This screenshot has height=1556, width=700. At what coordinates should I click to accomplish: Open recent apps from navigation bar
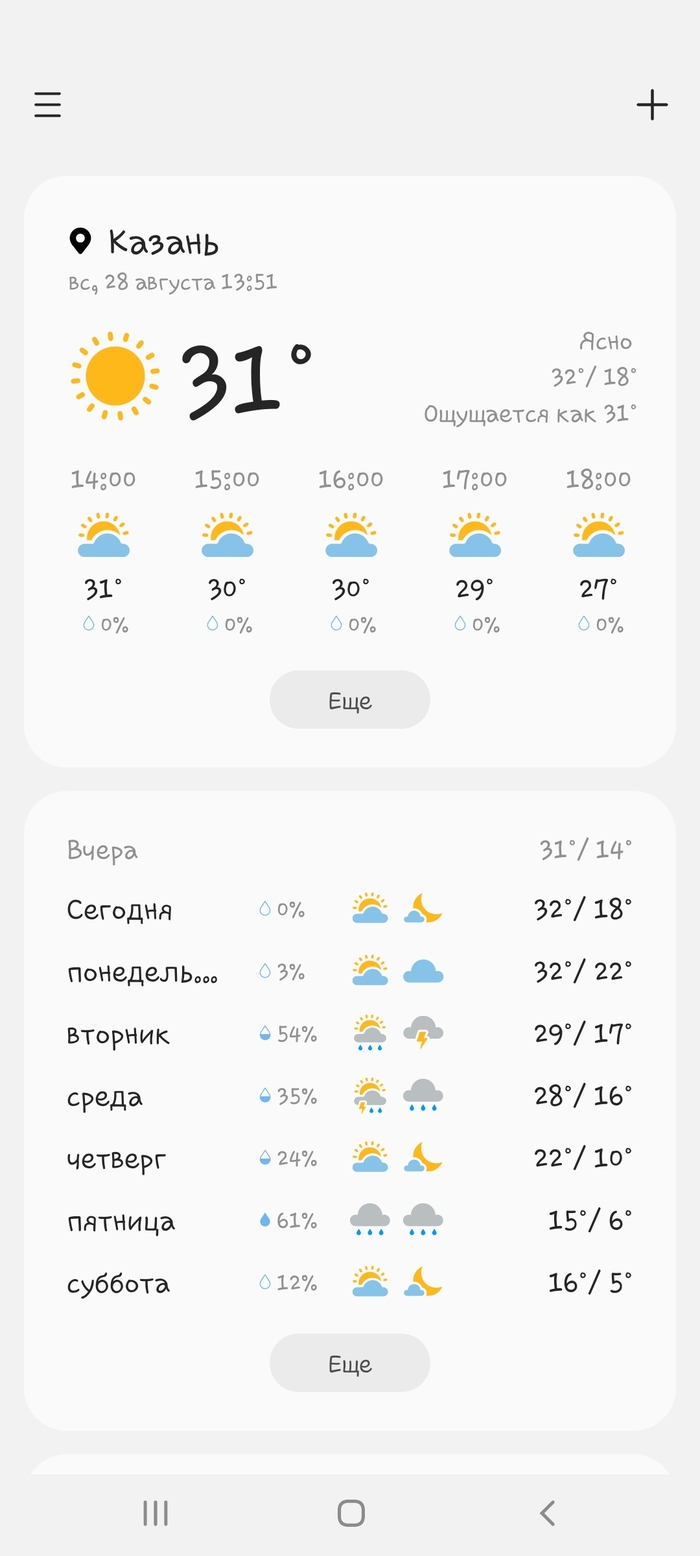pyautogui.click(x=155, y=1513)
